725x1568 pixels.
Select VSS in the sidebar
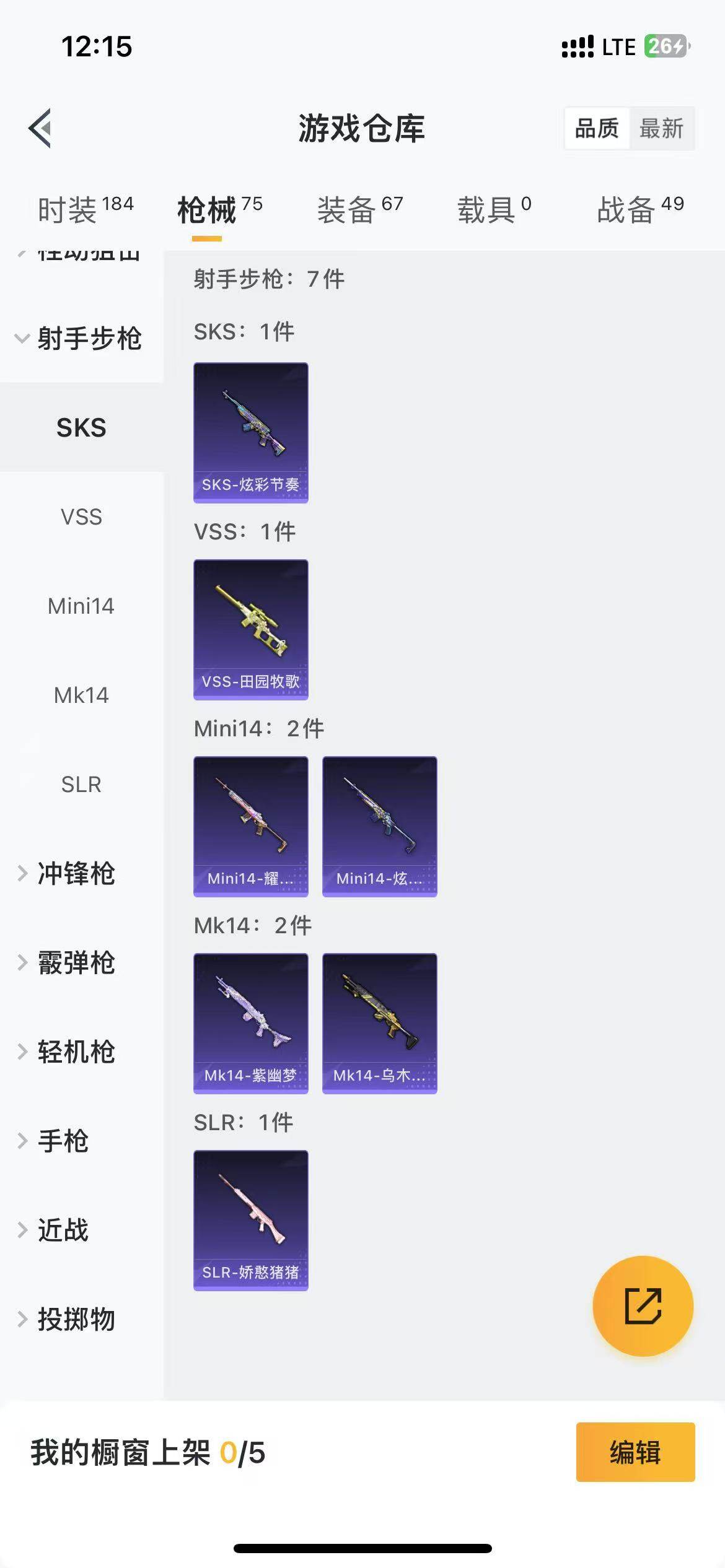click(x=81, y=517)
